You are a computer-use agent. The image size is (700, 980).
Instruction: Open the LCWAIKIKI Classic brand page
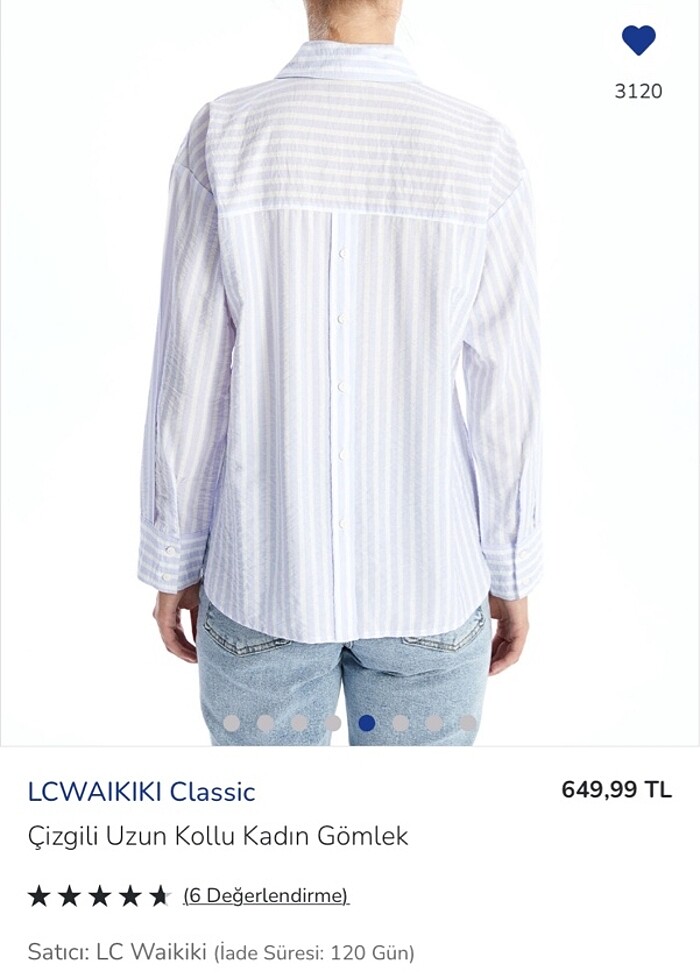click(142, 792)
